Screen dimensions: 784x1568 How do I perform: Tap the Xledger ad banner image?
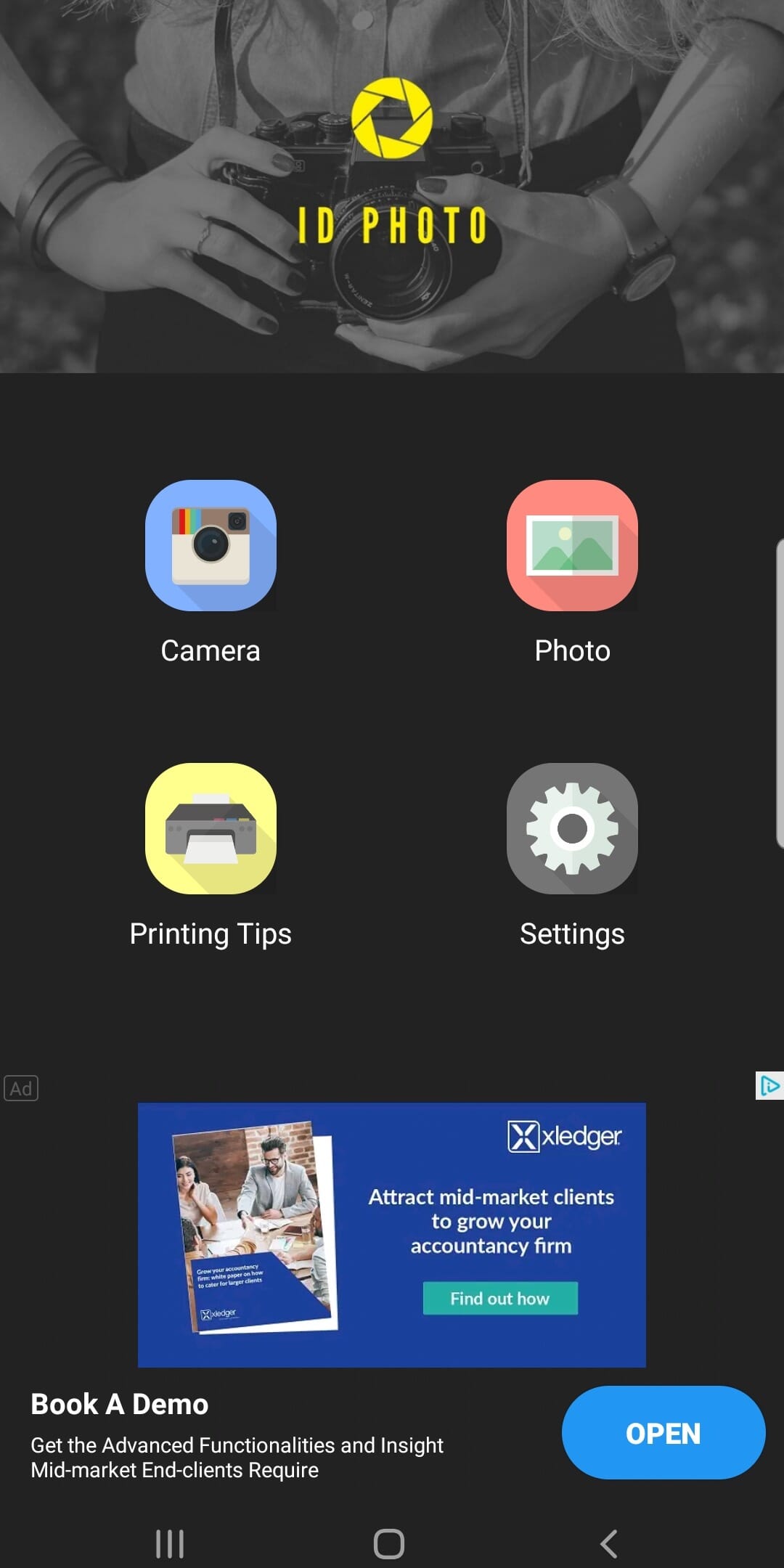392,1235
